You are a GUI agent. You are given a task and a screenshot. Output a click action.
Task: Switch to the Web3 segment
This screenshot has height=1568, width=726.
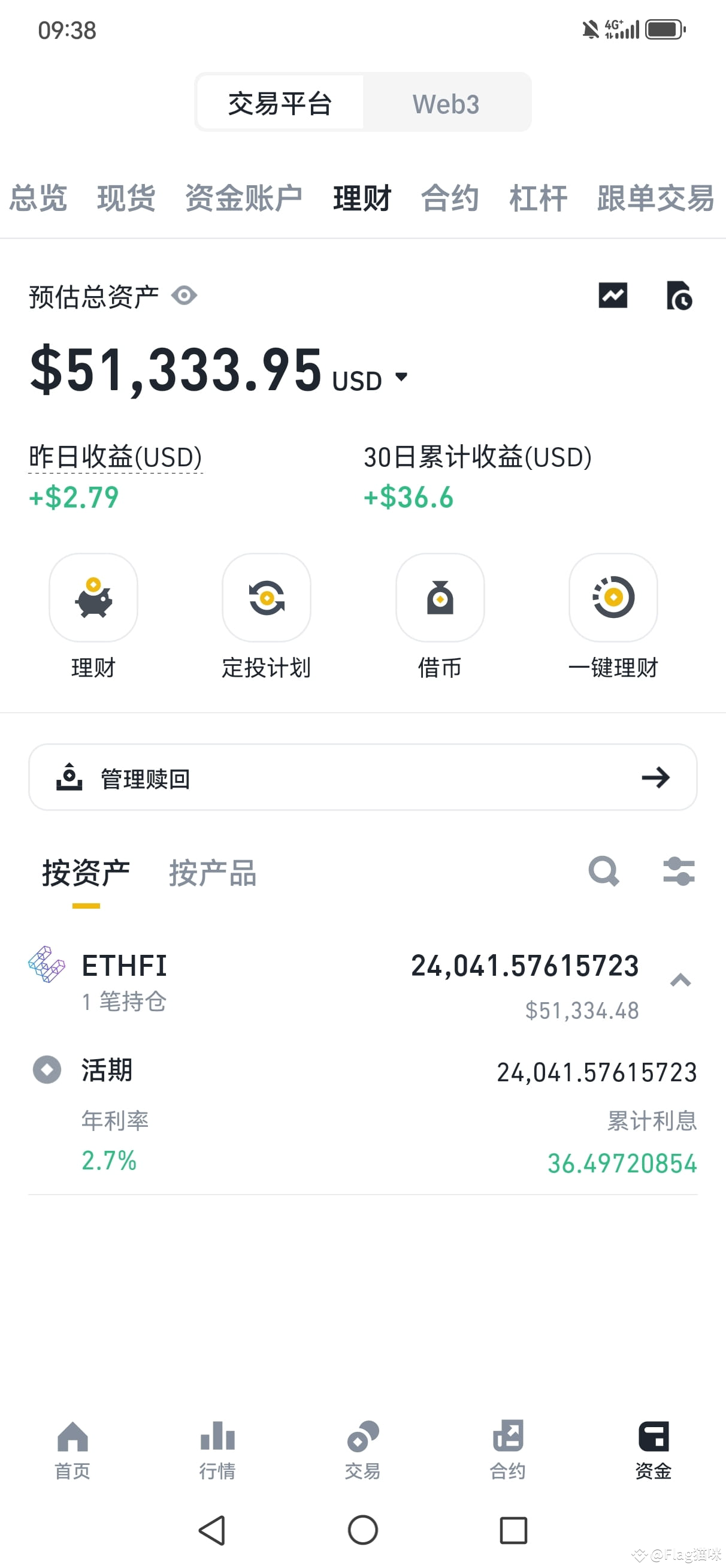coord(446,104)
